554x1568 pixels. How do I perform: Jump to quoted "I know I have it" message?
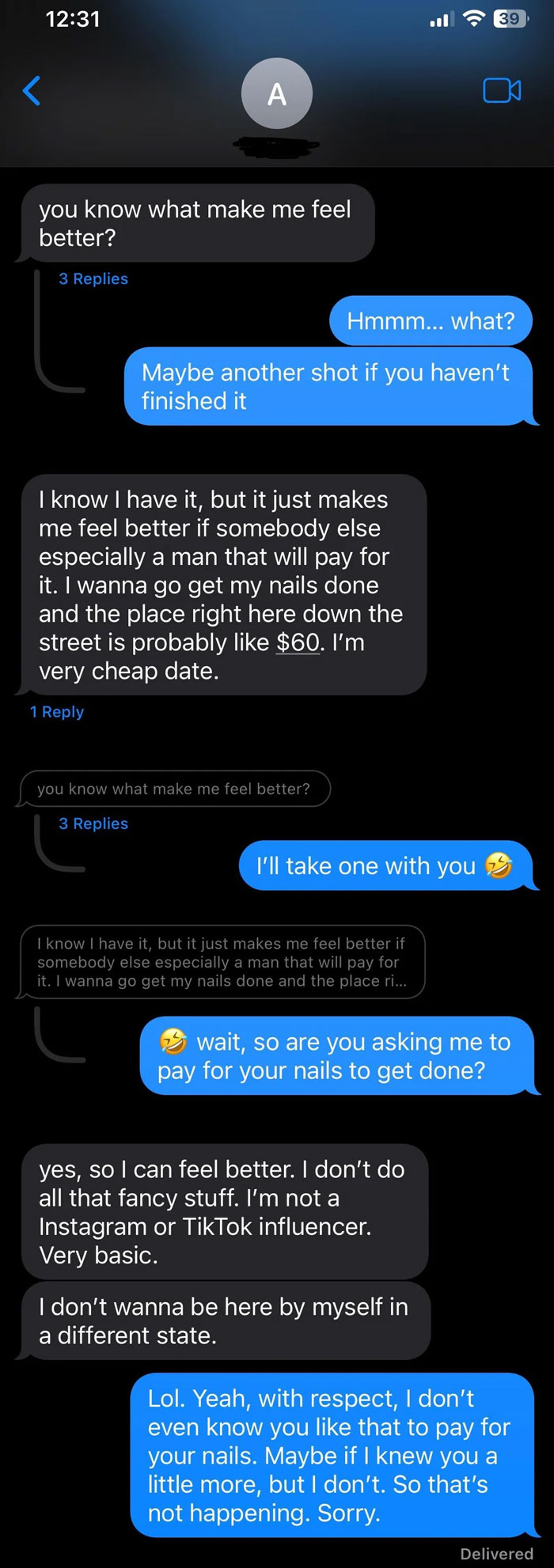click(222, 962)
